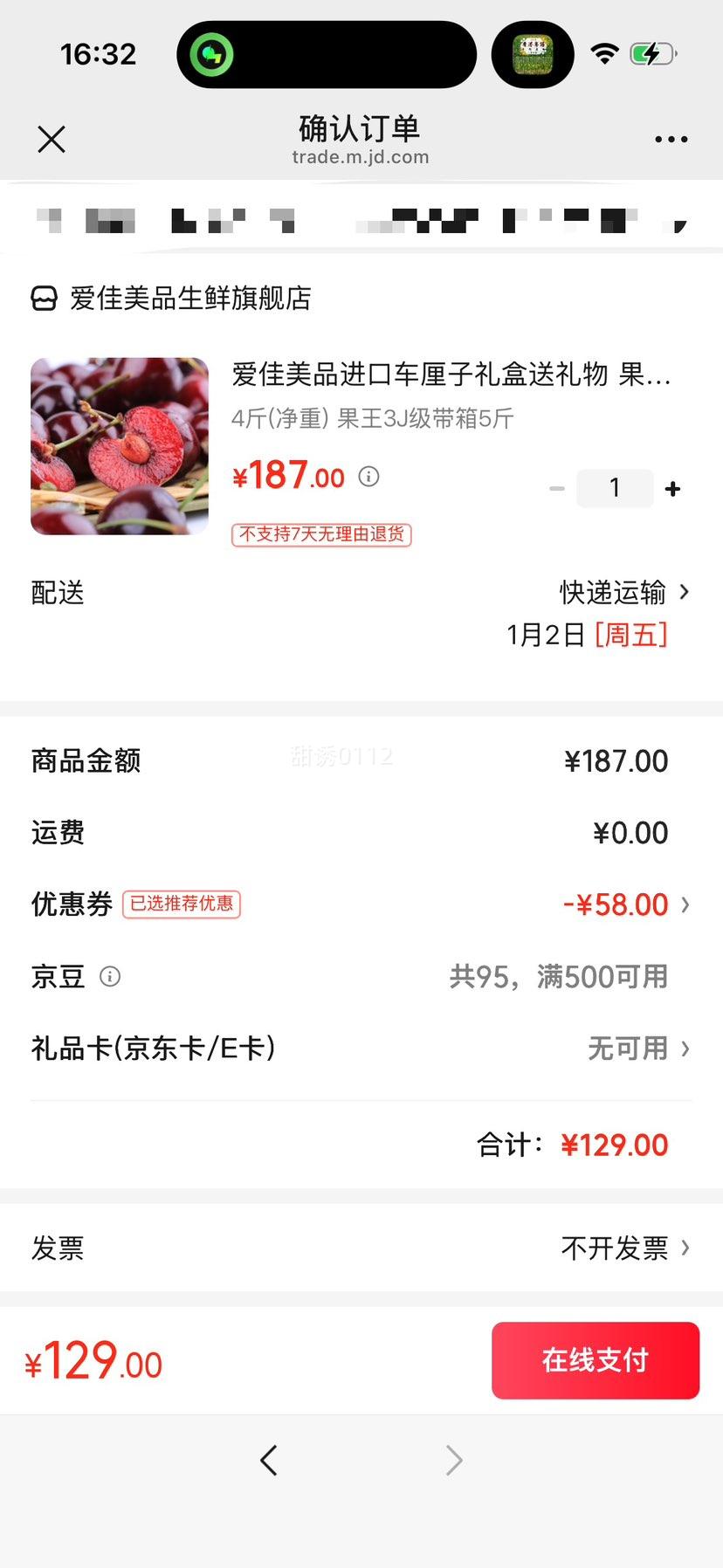Expand the 礼品卡 gift card section
Screen dimensions: 723x1568
pyautogui.click(x=627, y=1049)
